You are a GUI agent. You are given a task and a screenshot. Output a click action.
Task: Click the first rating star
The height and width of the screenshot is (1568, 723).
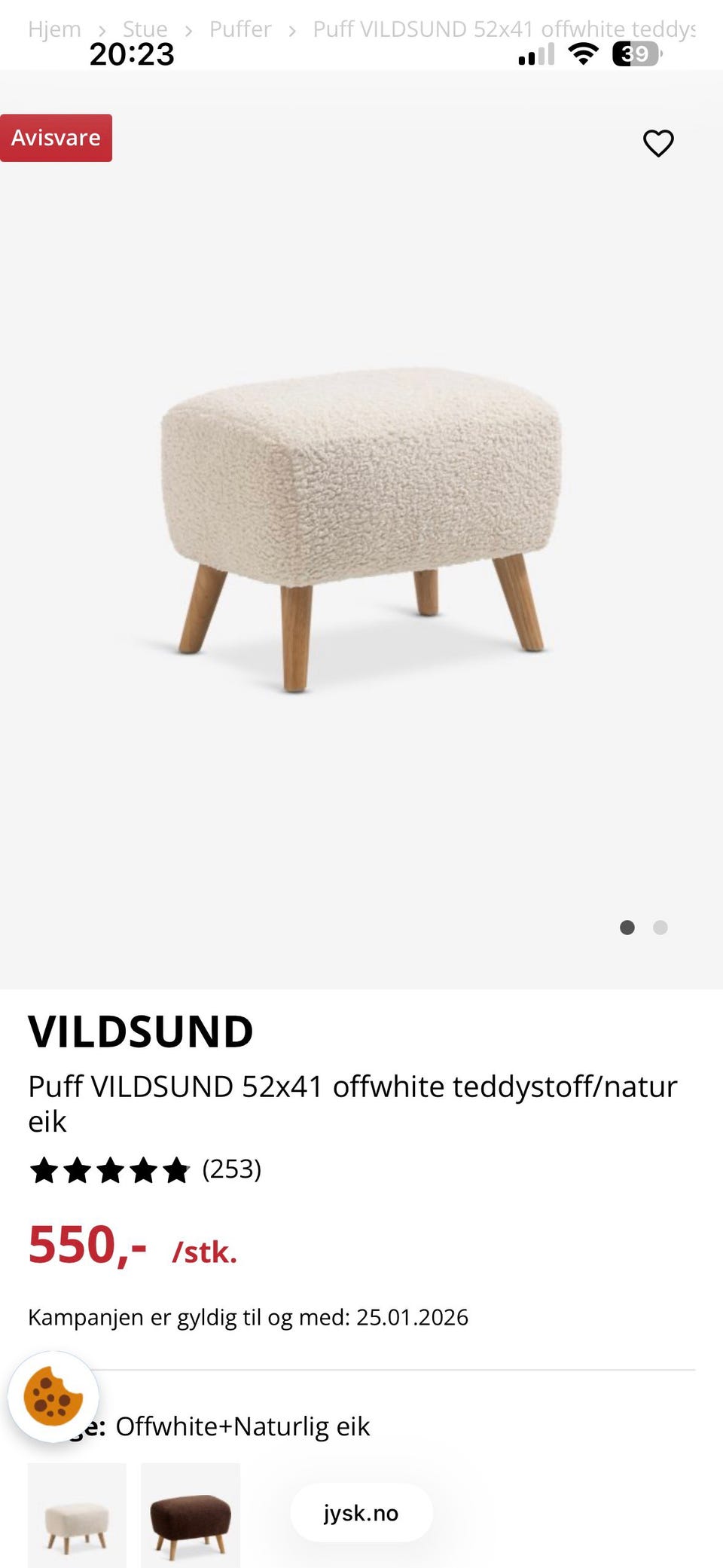click(x=45, y=1170)
